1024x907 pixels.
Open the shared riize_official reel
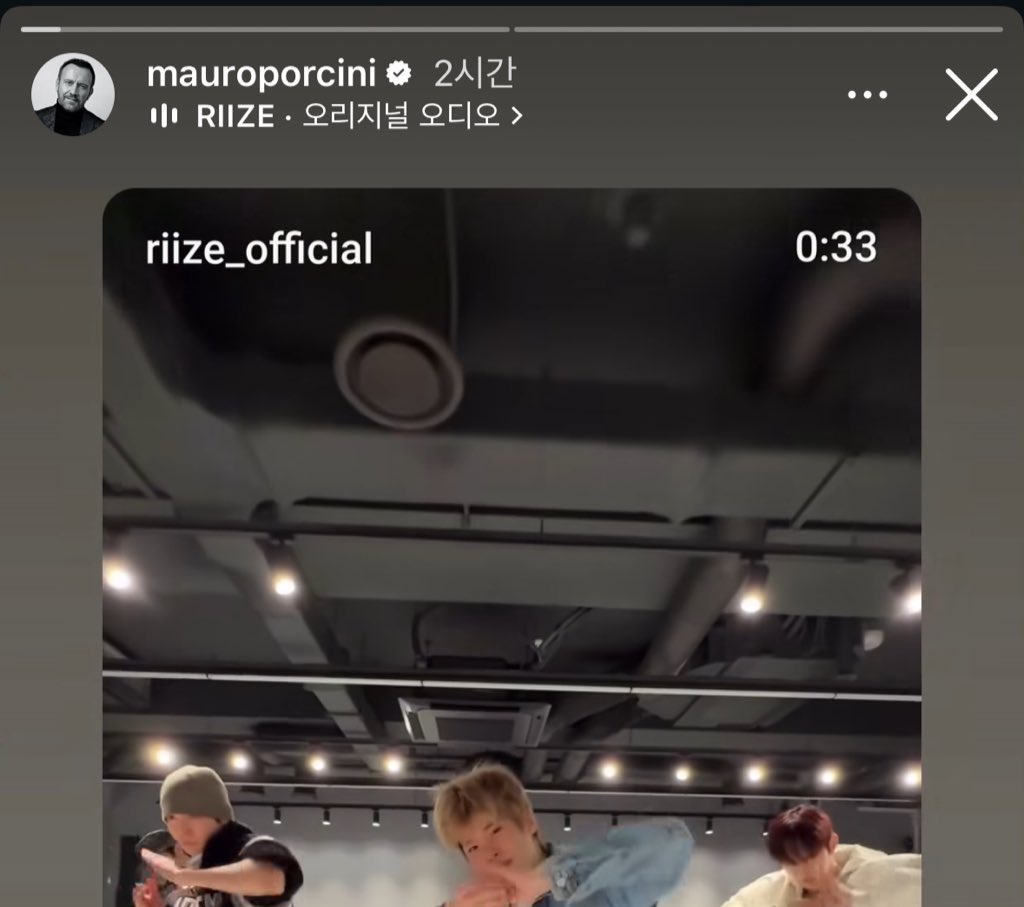tap(511, 548)
